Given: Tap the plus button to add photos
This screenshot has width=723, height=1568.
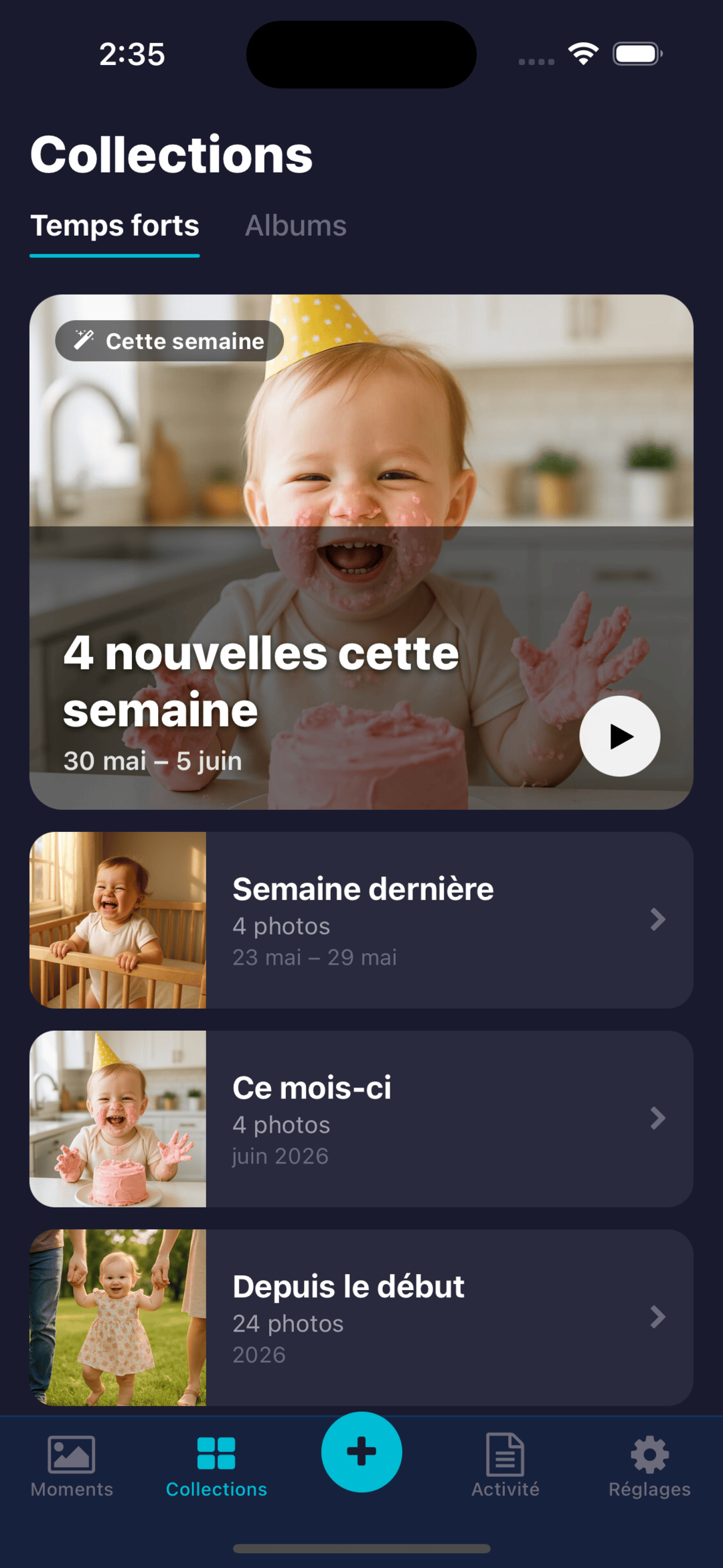Looking at the screenshot, I should coord(361,1451).
